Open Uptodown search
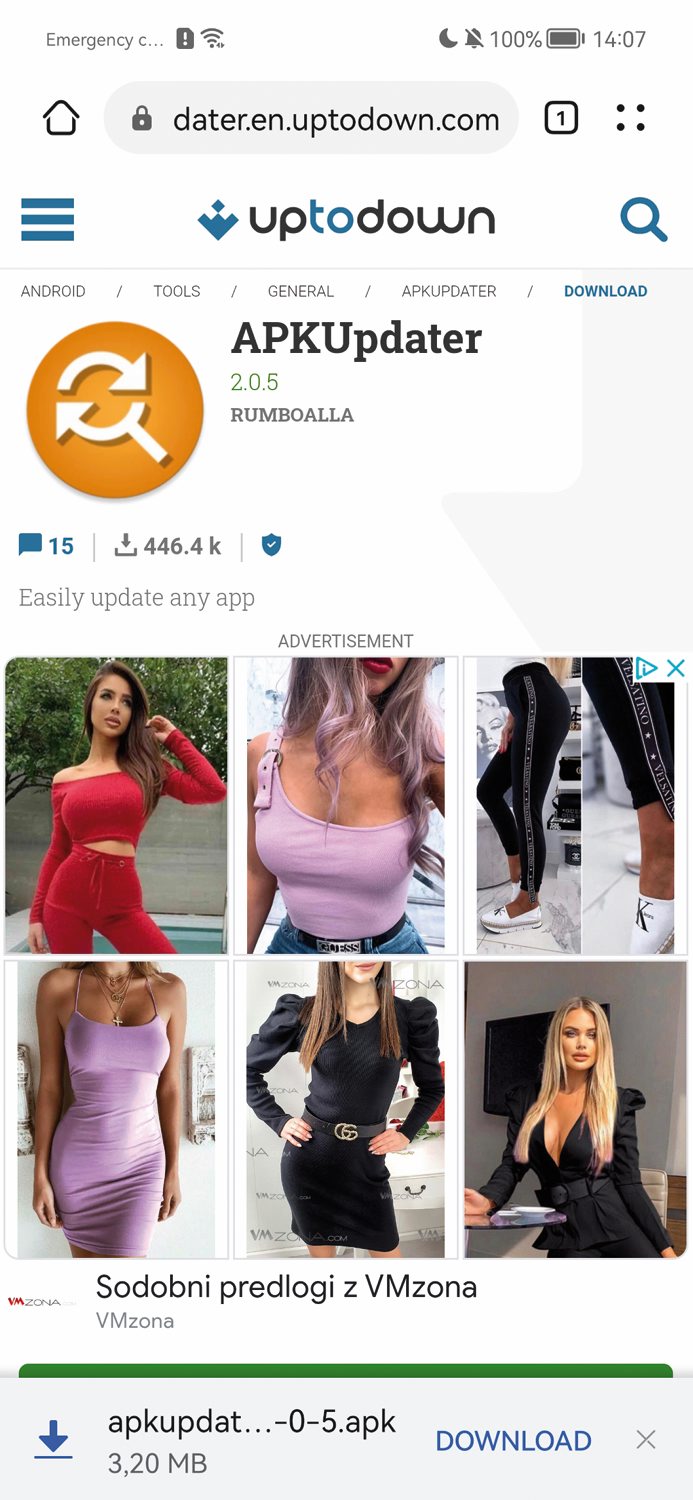Viewport: 693px width, 1500px height. point(642,219)
